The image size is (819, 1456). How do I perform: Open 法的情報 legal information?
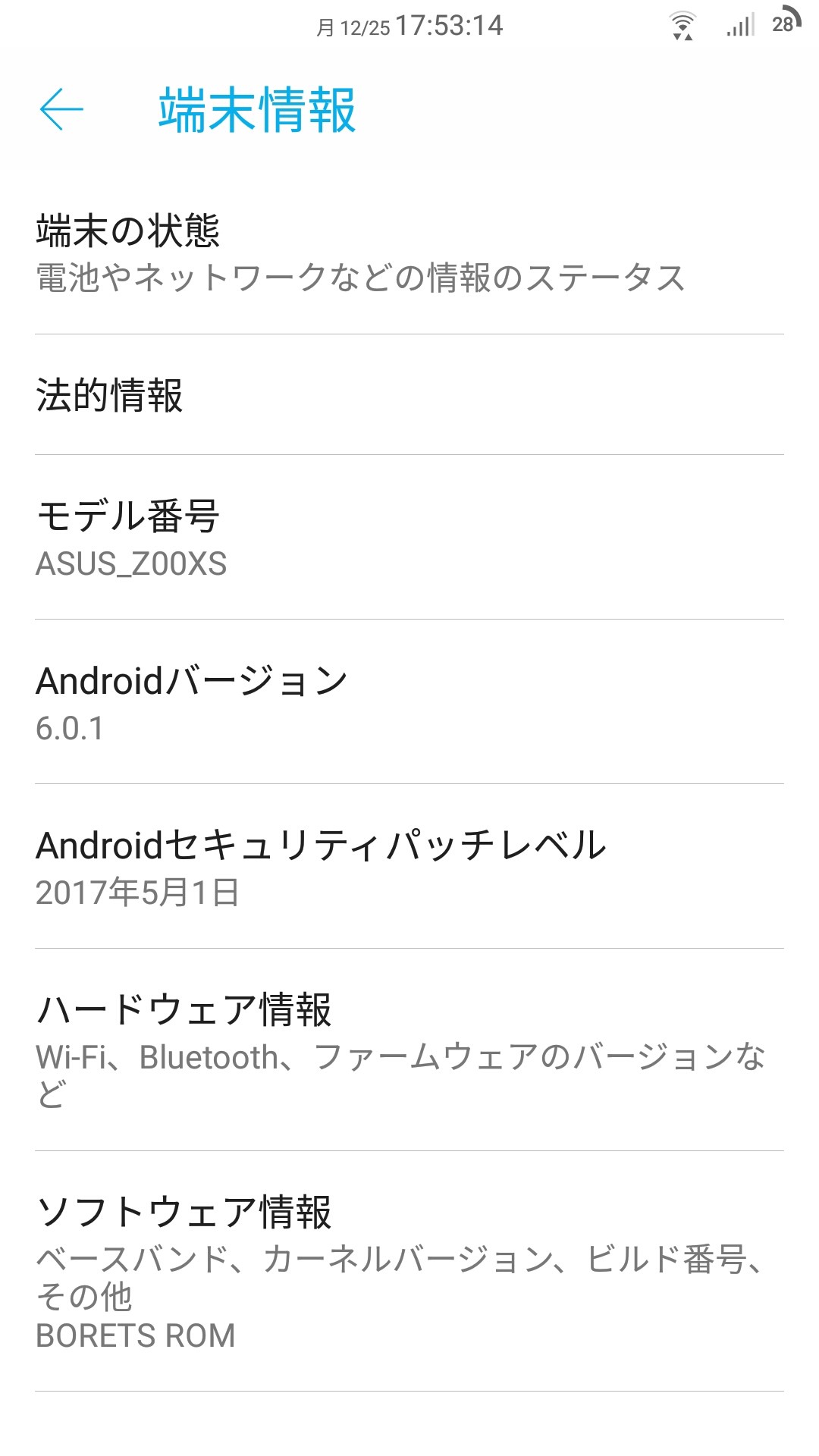(x=409, y=395)
